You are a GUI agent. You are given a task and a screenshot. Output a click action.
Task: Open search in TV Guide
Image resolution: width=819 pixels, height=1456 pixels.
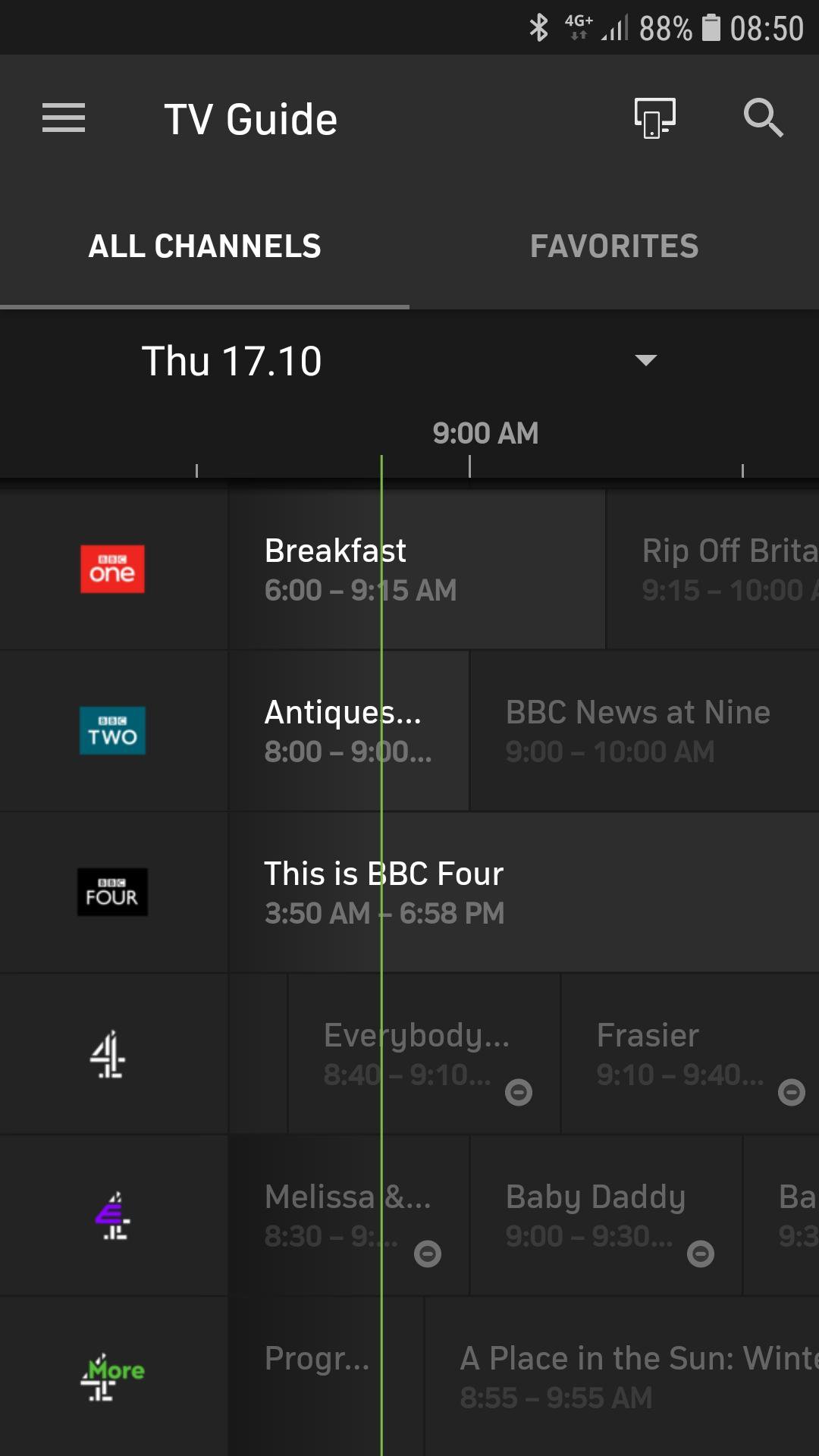point(763,118)
